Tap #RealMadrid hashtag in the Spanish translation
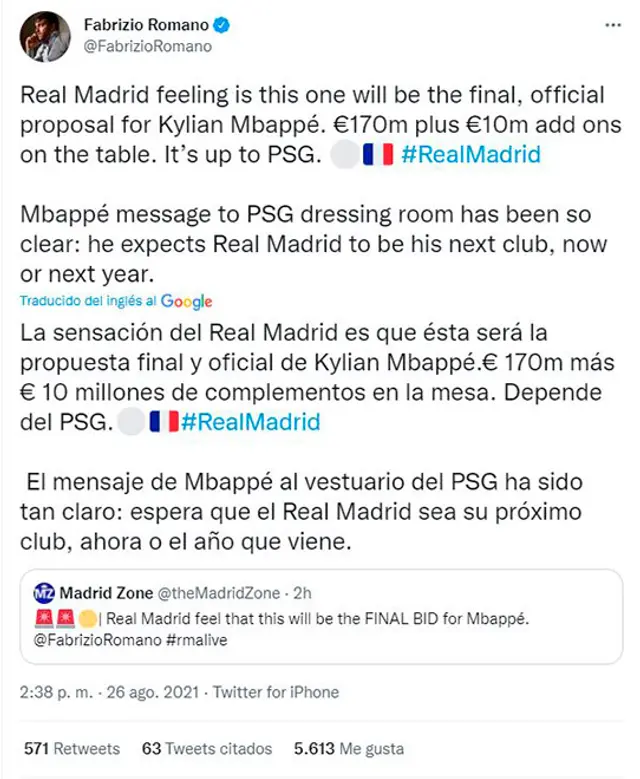 pos(256,422)
